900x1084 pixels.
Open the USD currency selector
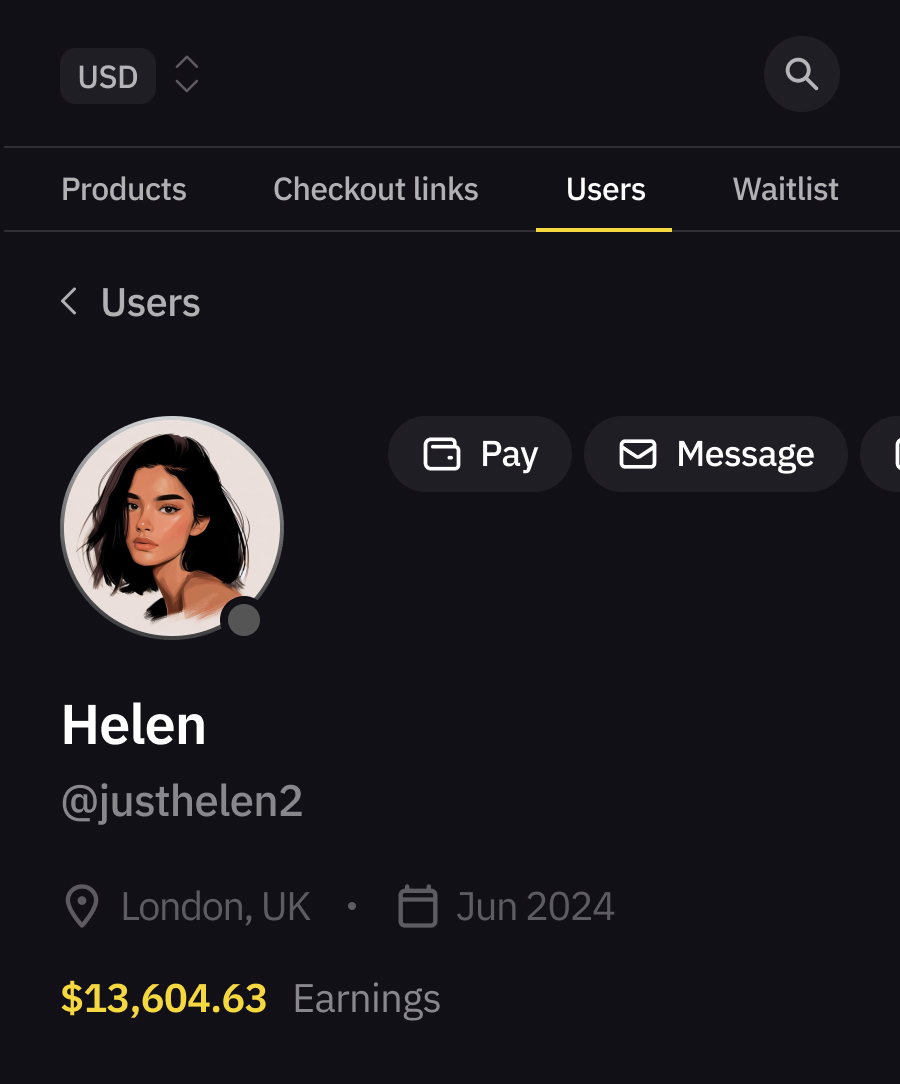(129, 76)
